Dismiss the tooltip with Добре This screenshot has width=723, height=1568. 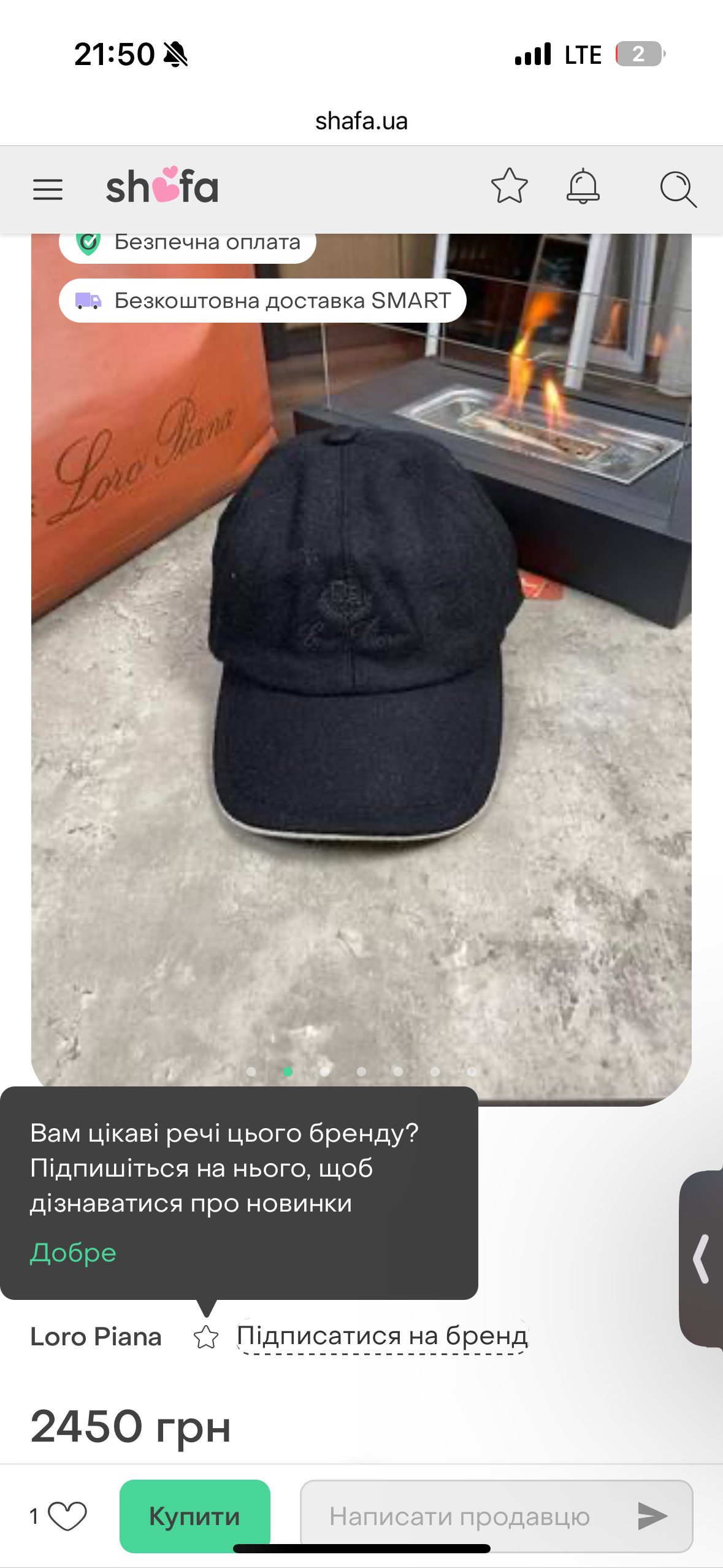pos(73,1252)
